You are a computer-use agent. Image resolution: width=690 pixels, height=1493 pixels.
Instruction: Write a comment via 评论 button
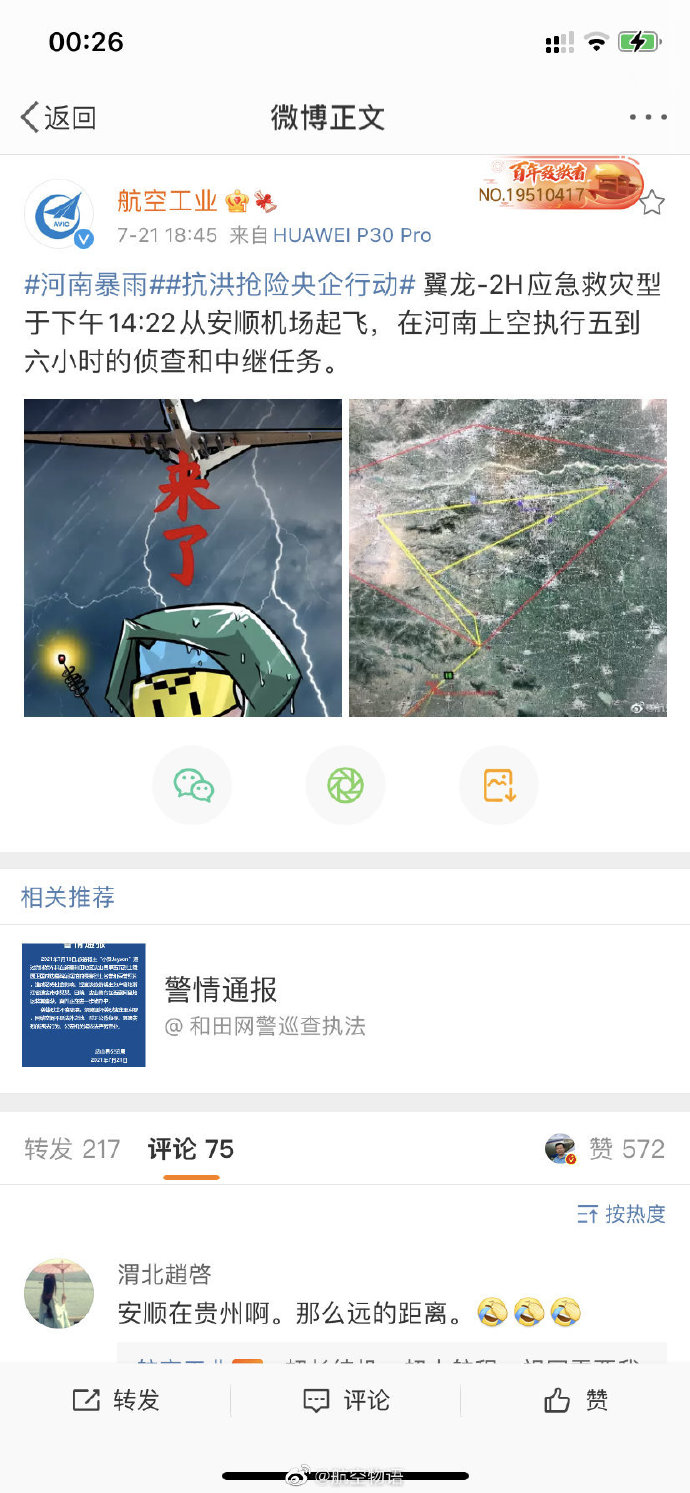346,1400
